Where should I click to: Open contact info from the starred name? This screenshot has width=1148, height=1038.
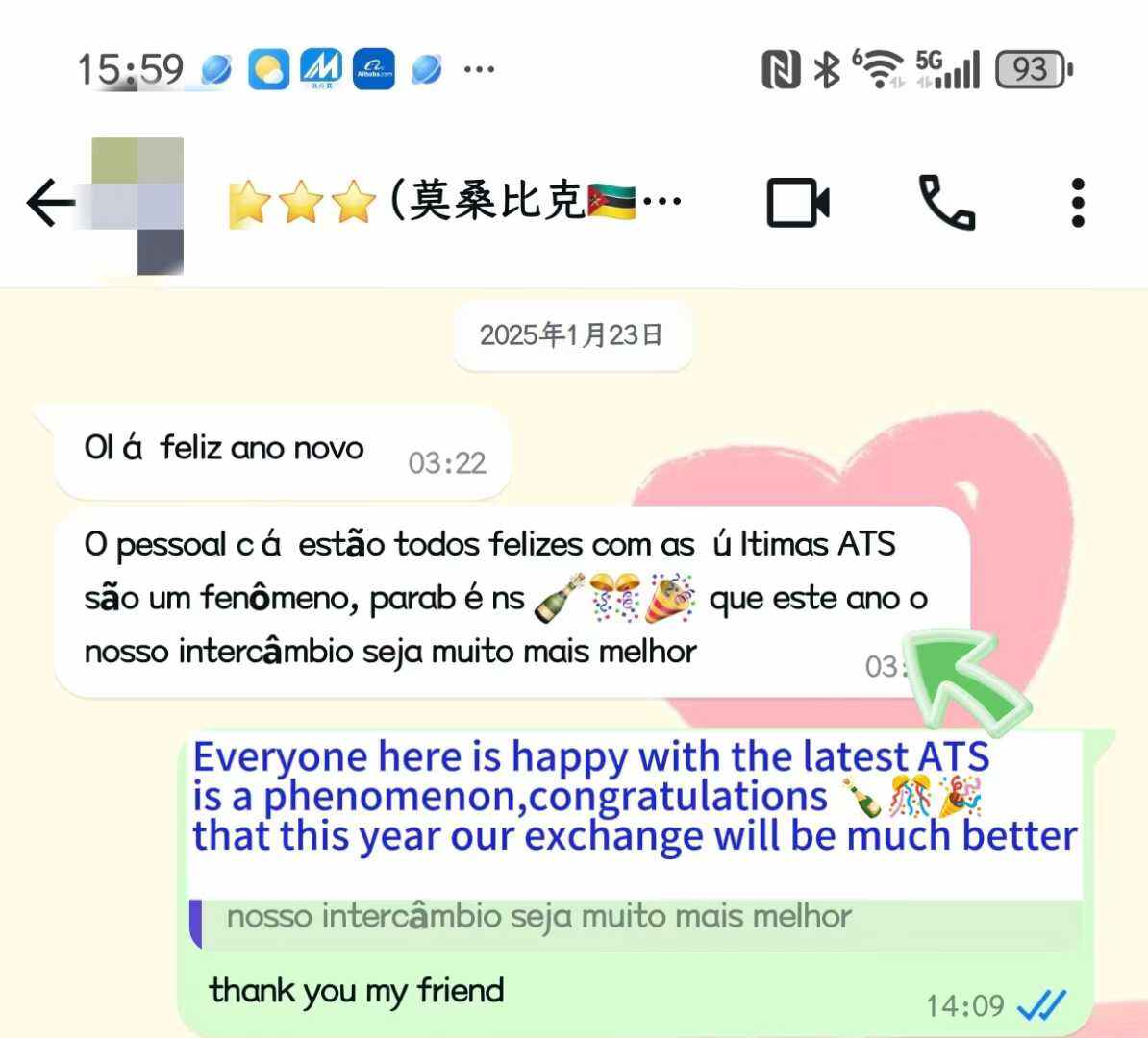point(452,203)
